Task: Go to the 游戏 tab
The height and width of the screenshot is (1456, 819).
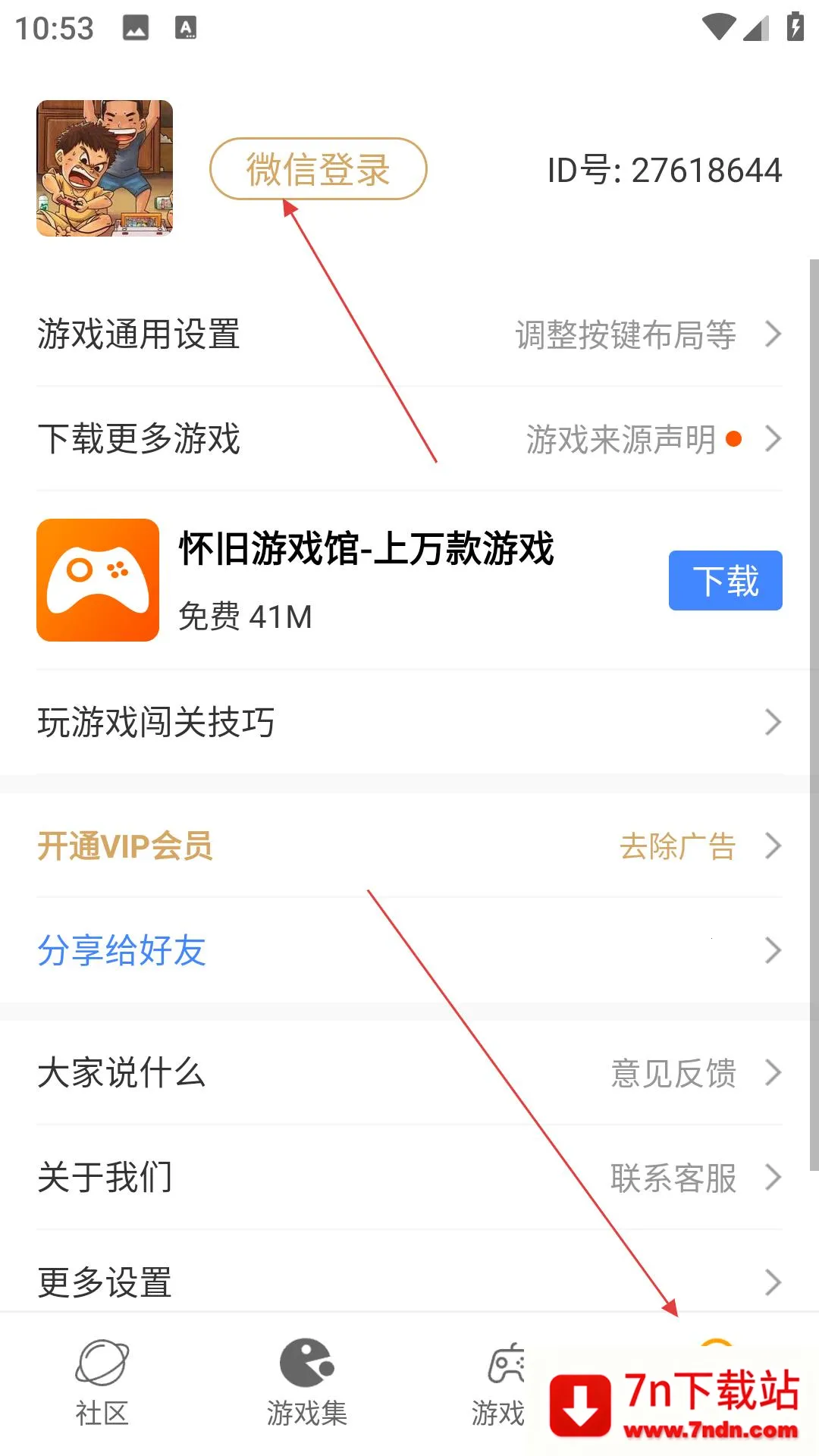Action: 500,1382
